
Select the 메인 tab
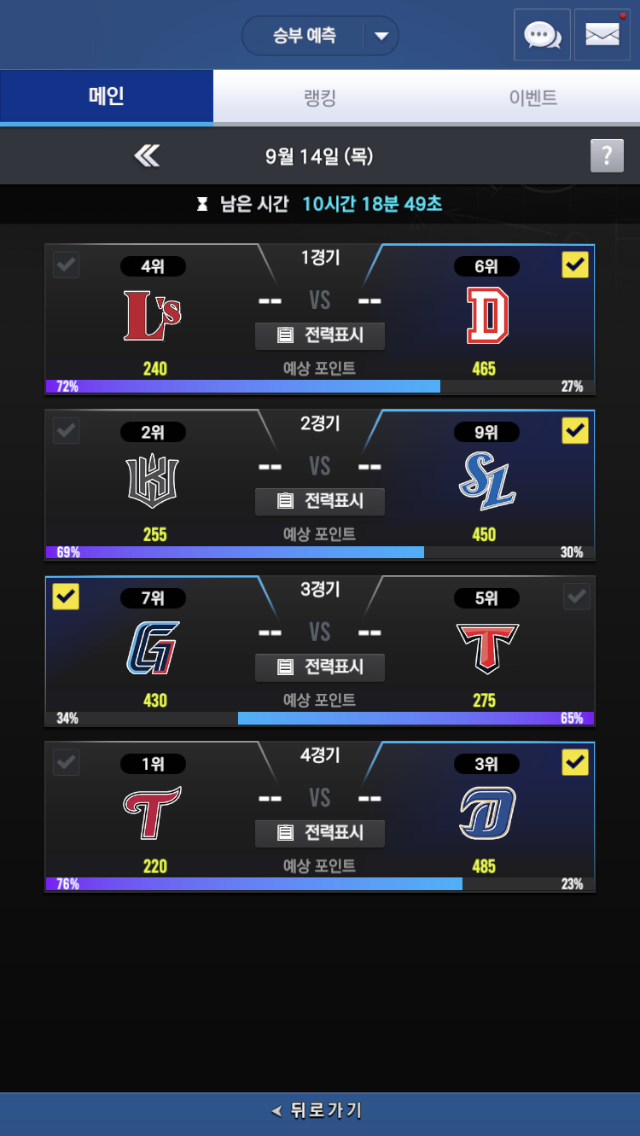click(107, 97)
